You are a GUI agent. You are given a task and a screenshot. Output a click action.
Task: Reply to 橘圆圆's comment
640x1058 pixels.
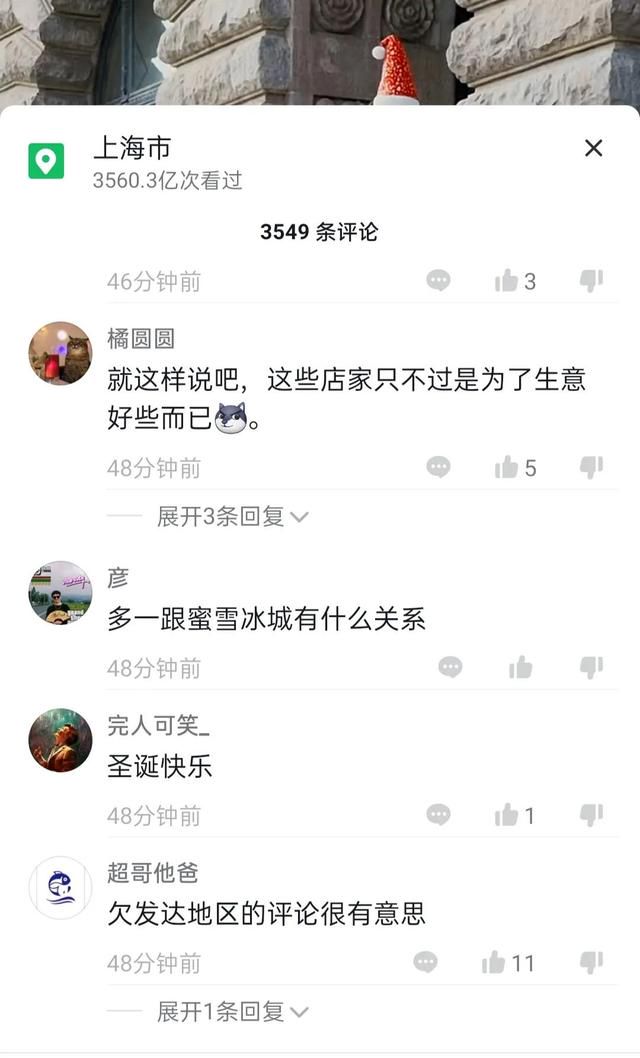(x=438, y=468)
